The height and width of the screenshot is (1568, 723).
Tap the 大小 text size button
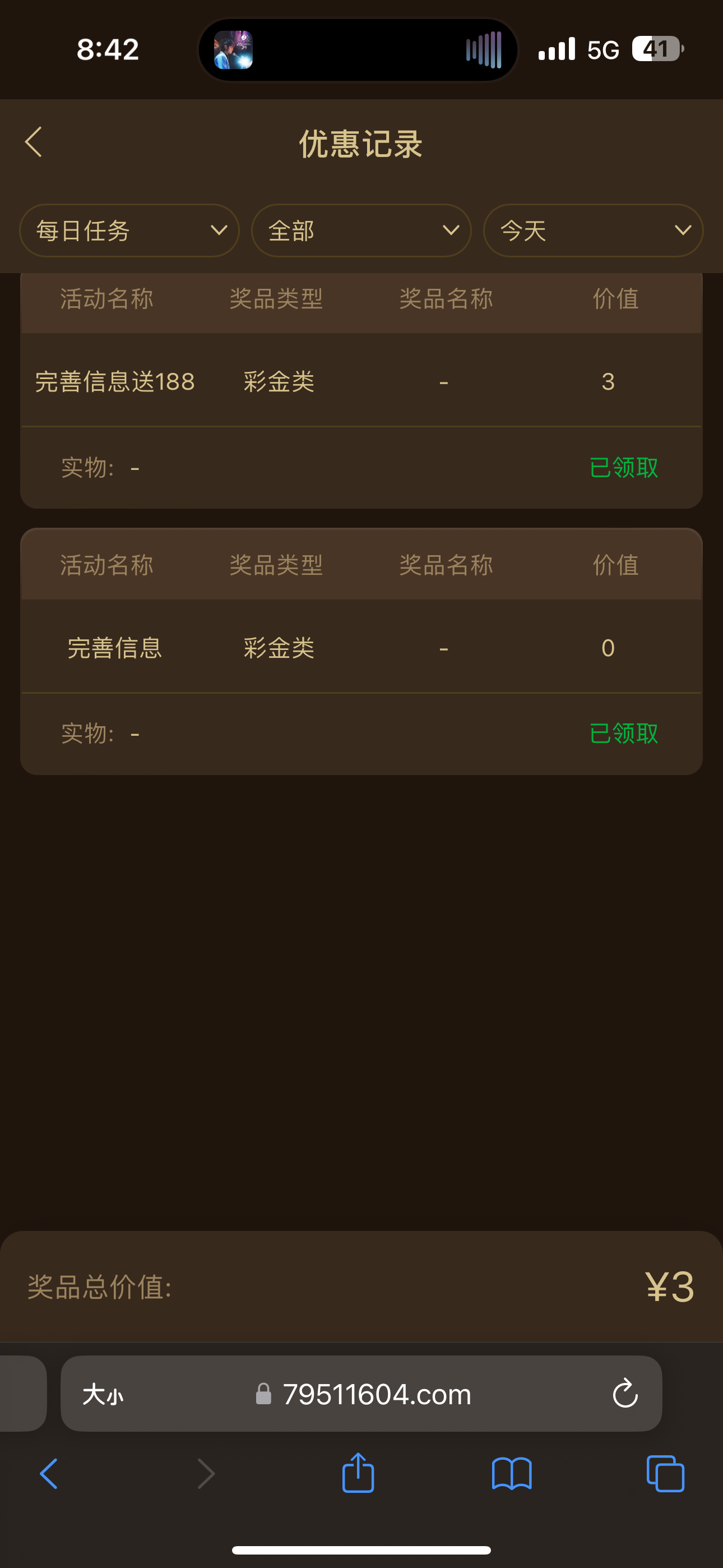coord(102,1394)
